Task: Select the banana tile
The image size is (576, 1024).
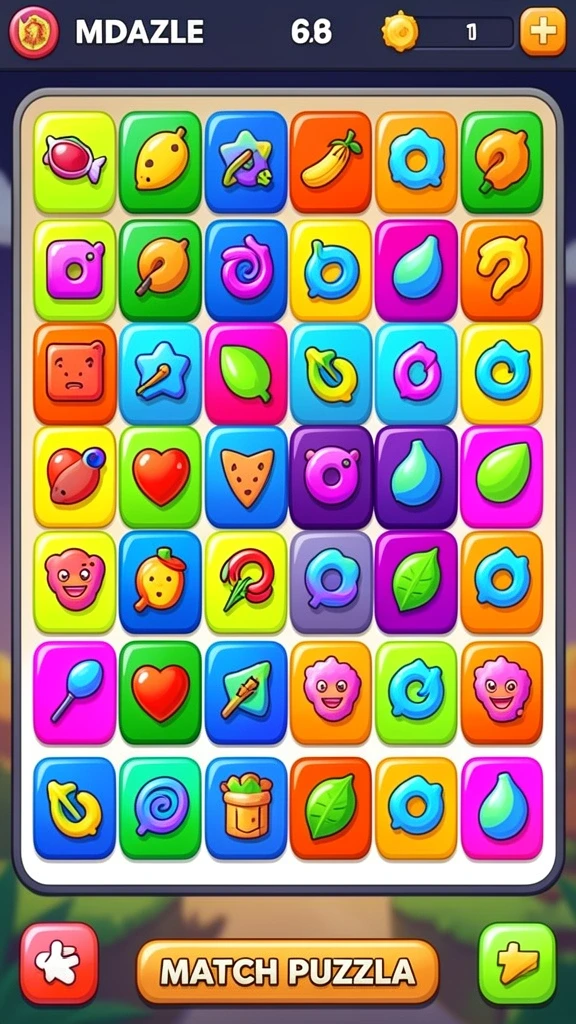Action: tap(330, 161)
